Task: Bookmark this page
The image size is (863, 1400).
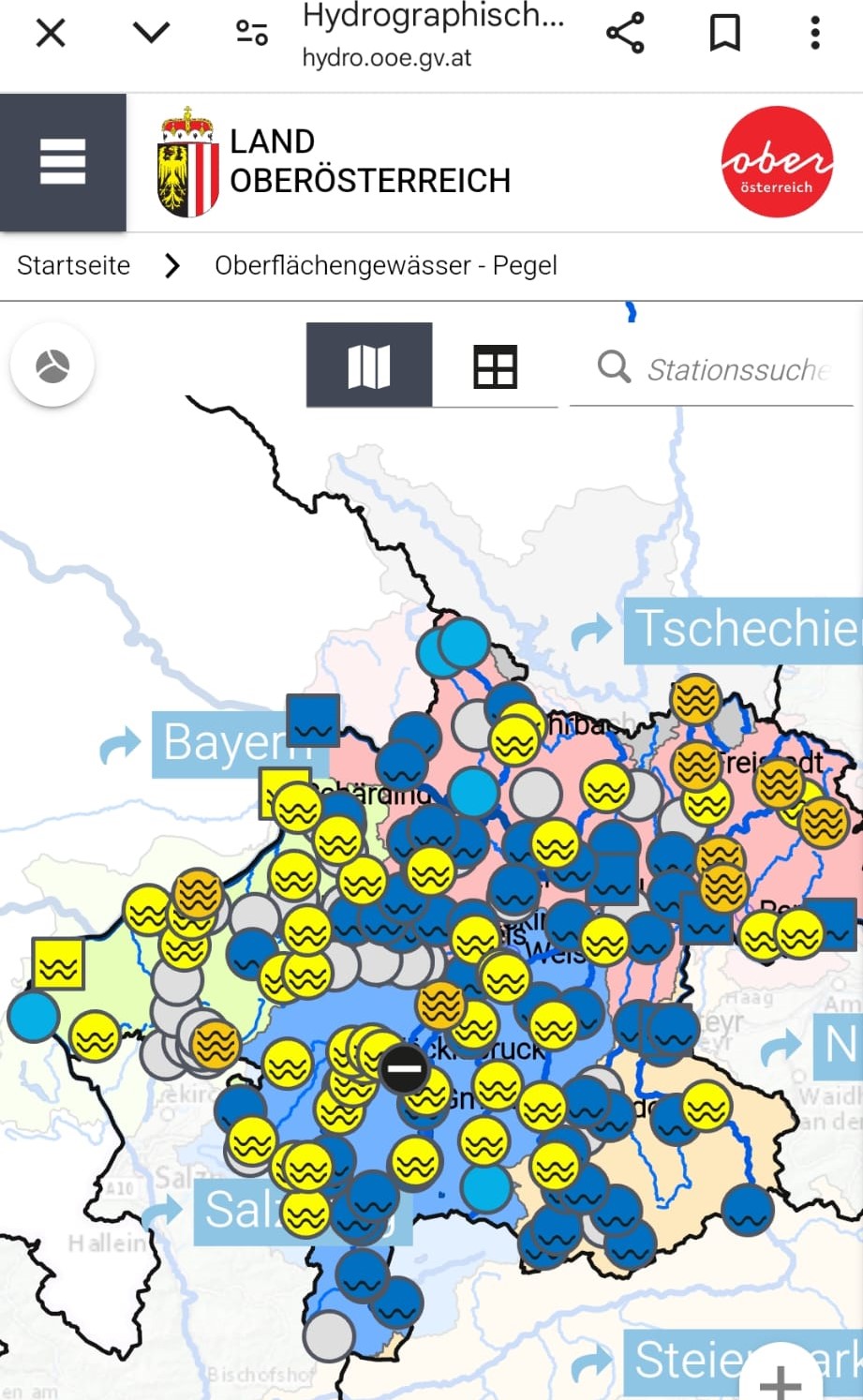Action: pos(725,34)
